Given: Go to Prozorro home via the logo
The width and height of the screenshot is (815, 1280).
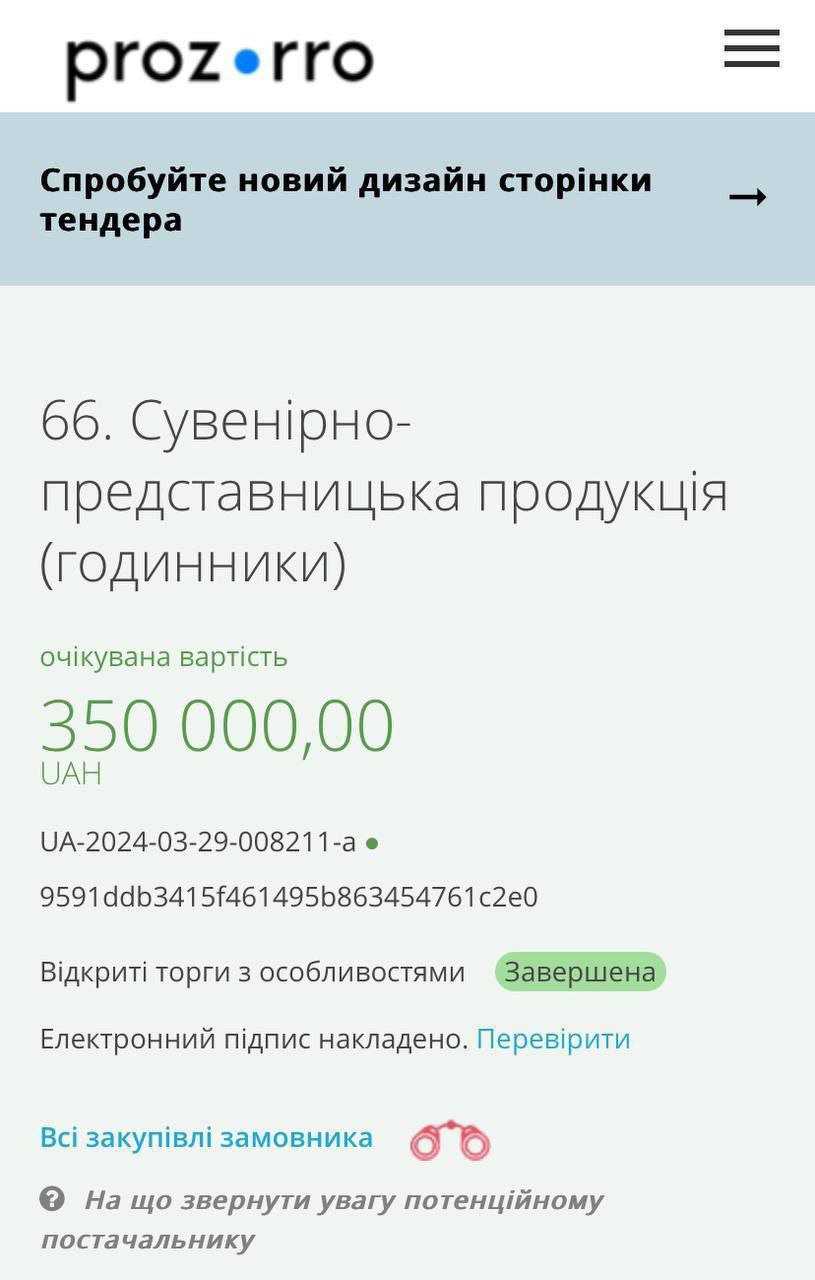Looking at the screenshot, I should 219,62.
